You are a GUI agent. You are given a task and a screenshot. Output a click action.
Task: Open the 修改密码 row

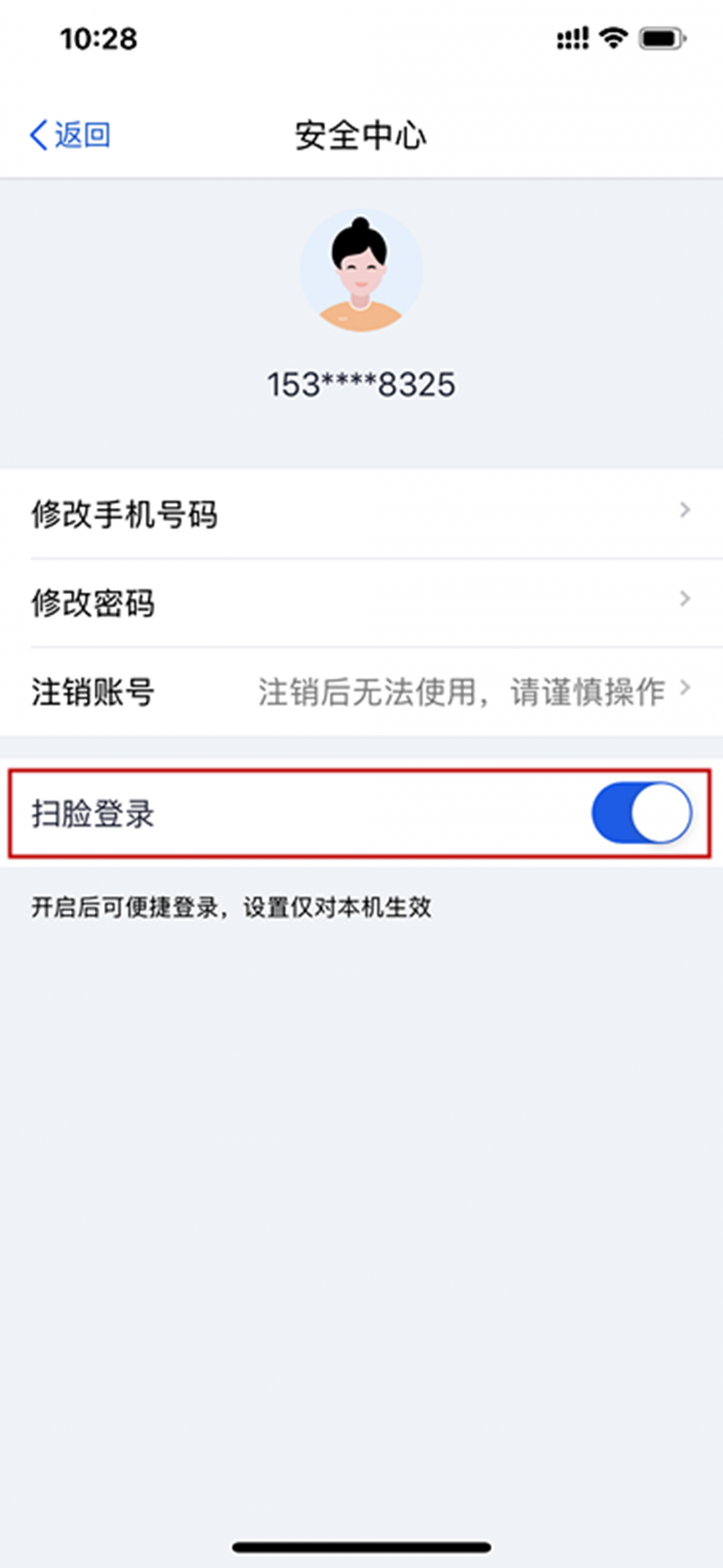pyautogui.click(x=361, y=603)
